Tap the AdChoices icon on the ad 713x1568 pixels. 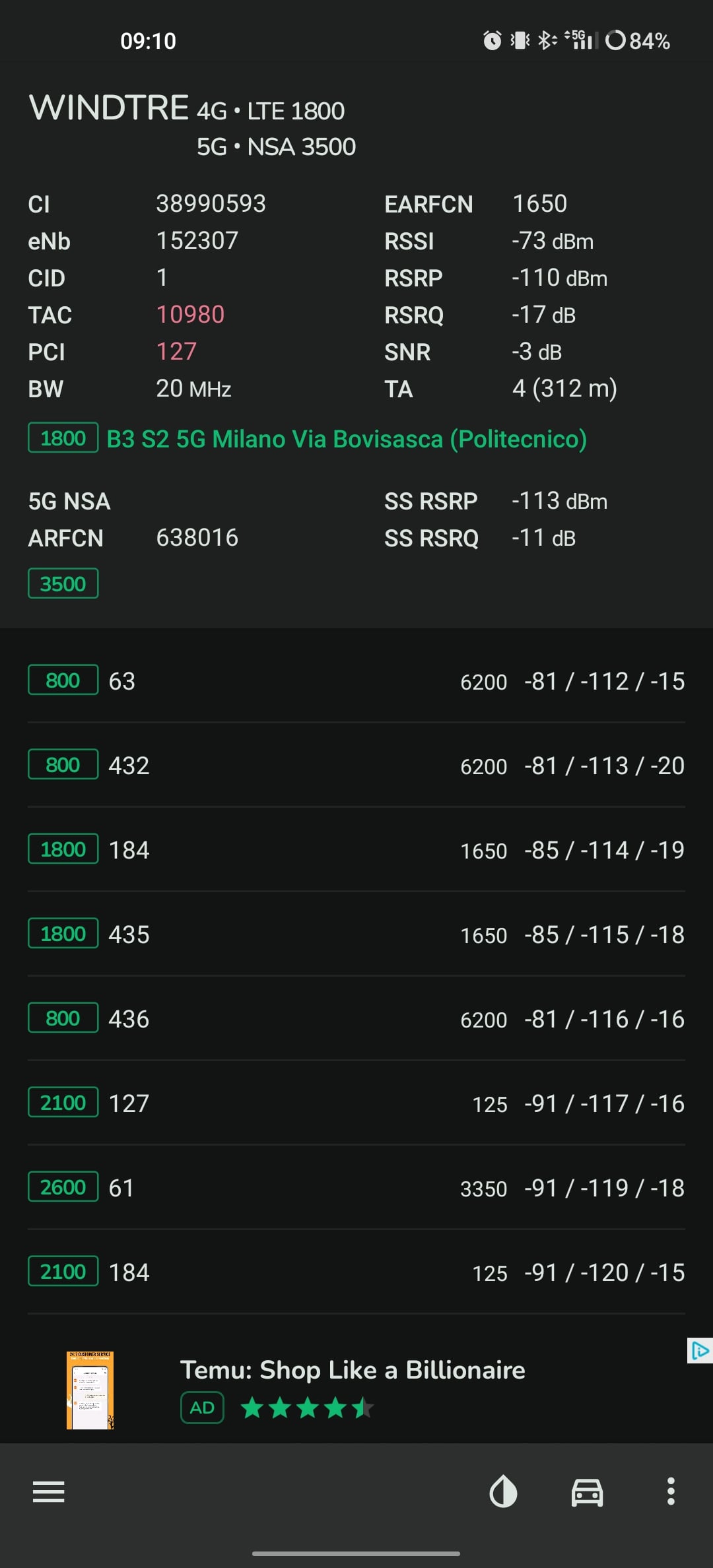point(699,1350)
